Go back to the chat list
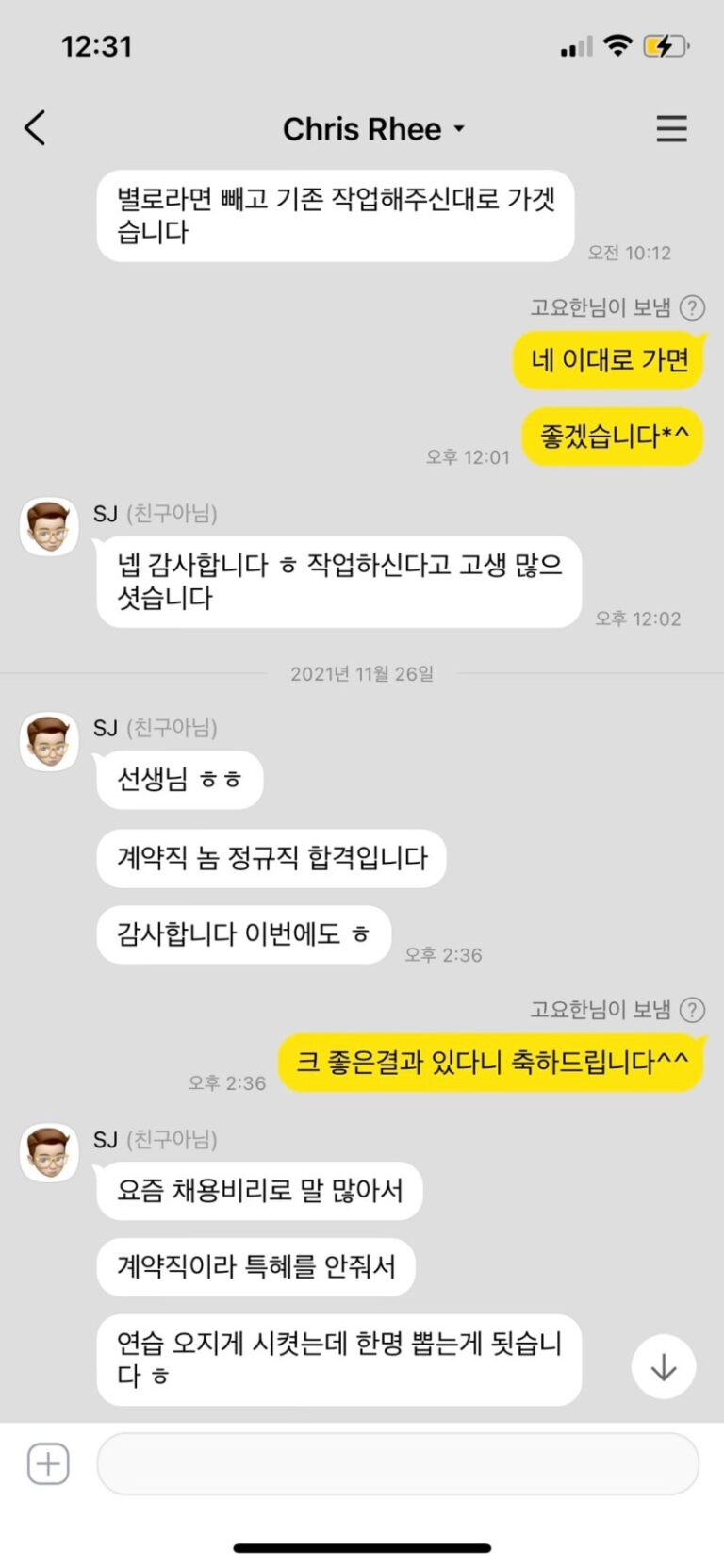The image size is (724, 1568). 35,128
